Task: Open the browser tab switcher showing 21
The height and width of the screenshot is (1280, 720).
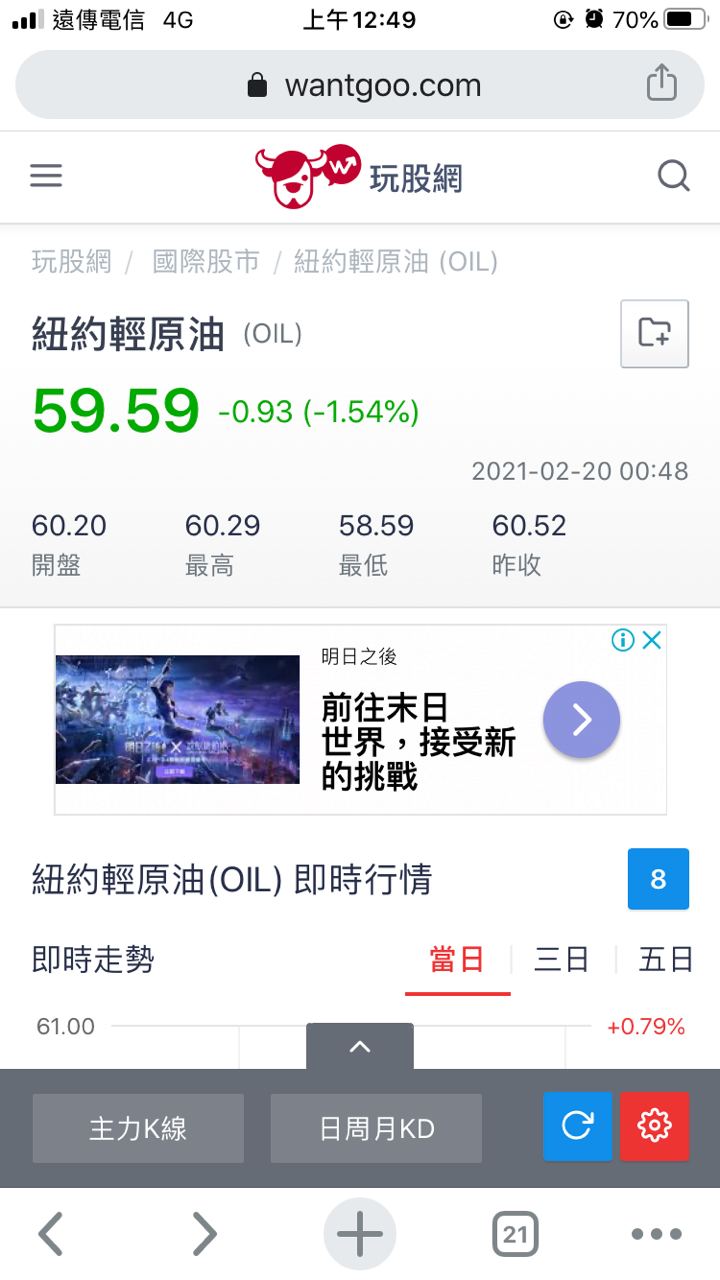Action: (515, 1235)
